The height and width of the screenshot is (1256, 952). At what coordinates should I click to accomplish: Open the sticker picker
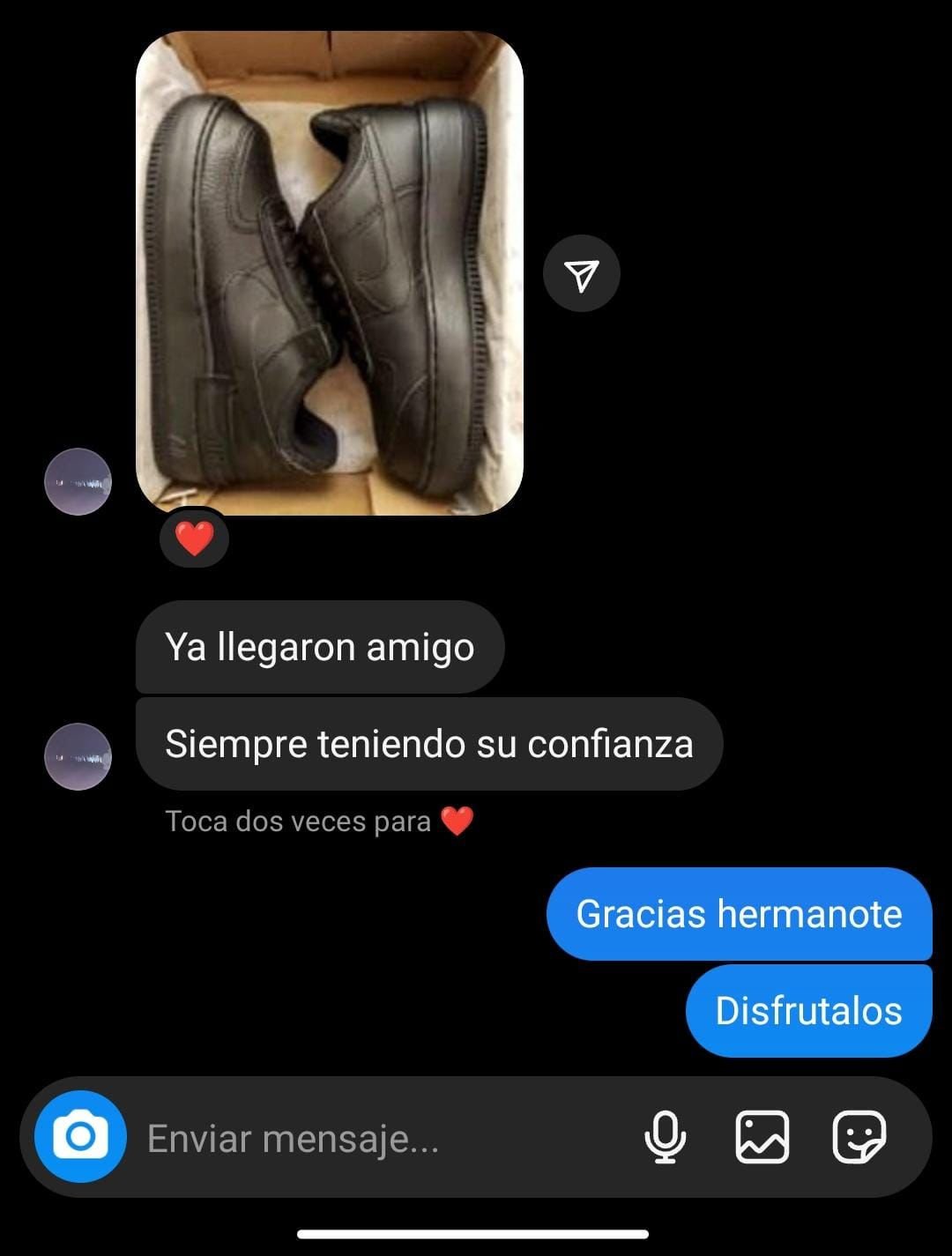(x=859, y=1137)
